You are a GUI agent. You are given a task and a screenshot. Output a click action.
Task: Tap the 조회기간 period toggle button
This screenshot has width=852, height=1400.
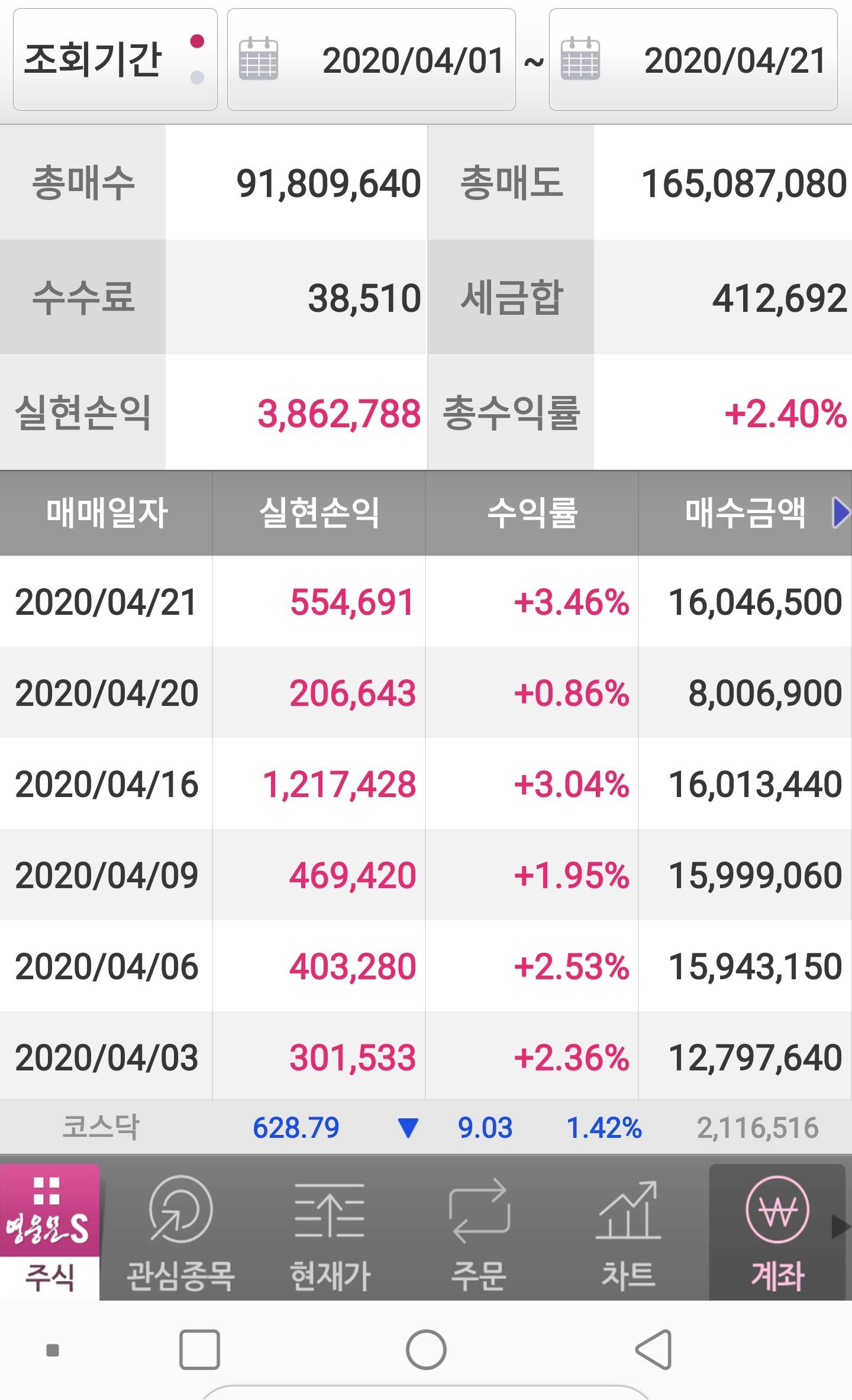tap(115, 60)
